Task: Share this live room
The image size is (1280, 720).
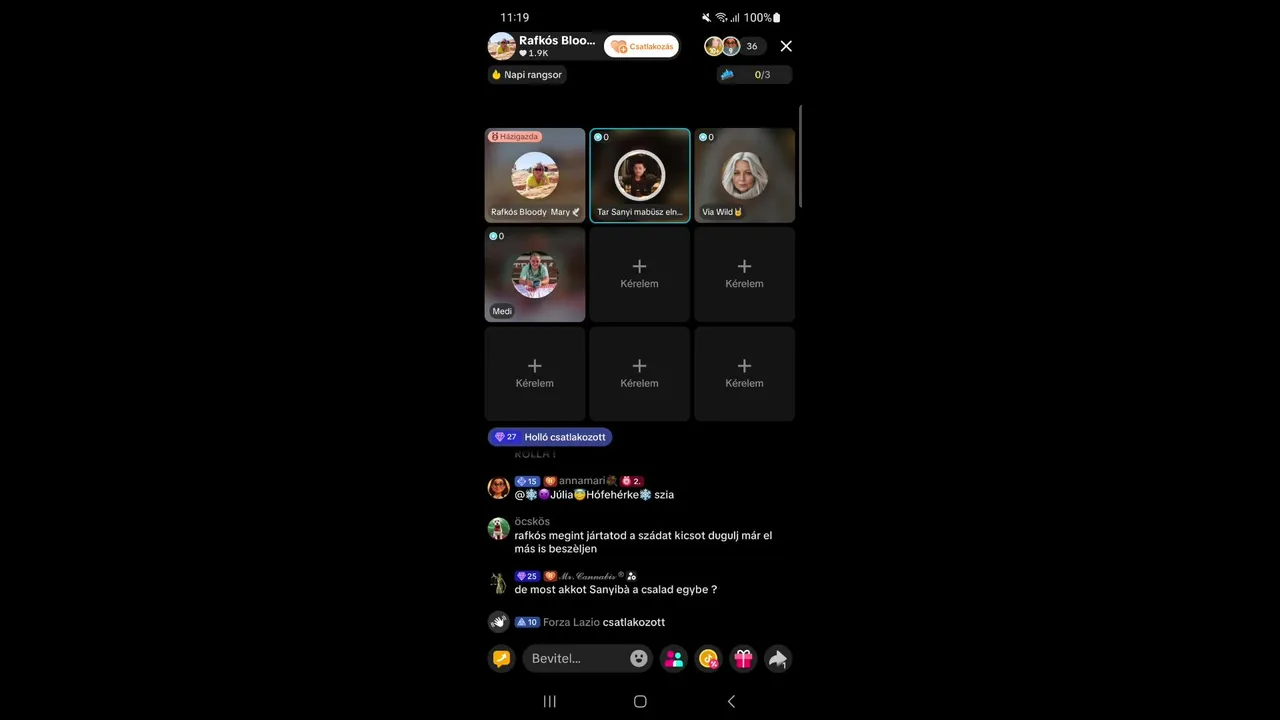Action: (777, 658)
